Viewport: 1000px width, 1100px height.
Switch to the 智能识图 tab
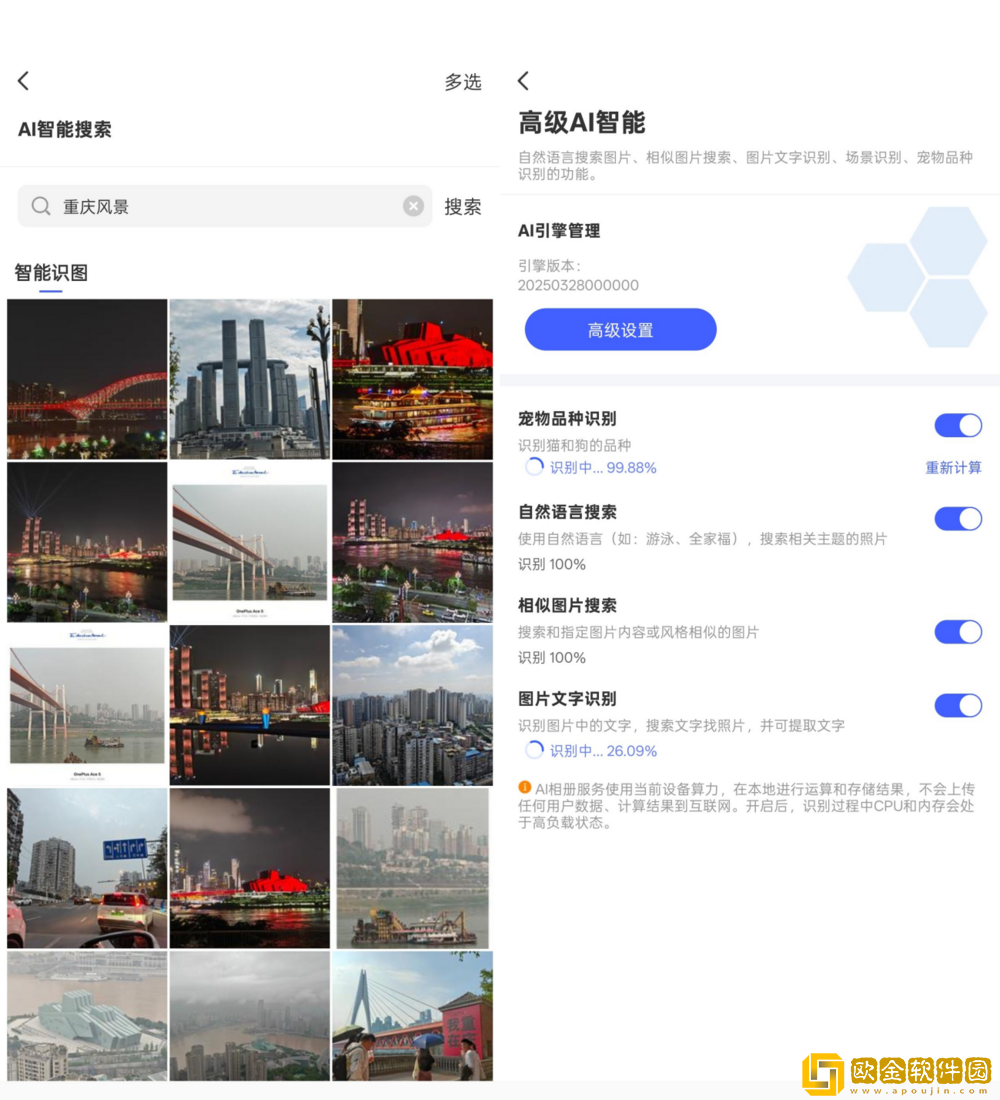tap(51, 272)
